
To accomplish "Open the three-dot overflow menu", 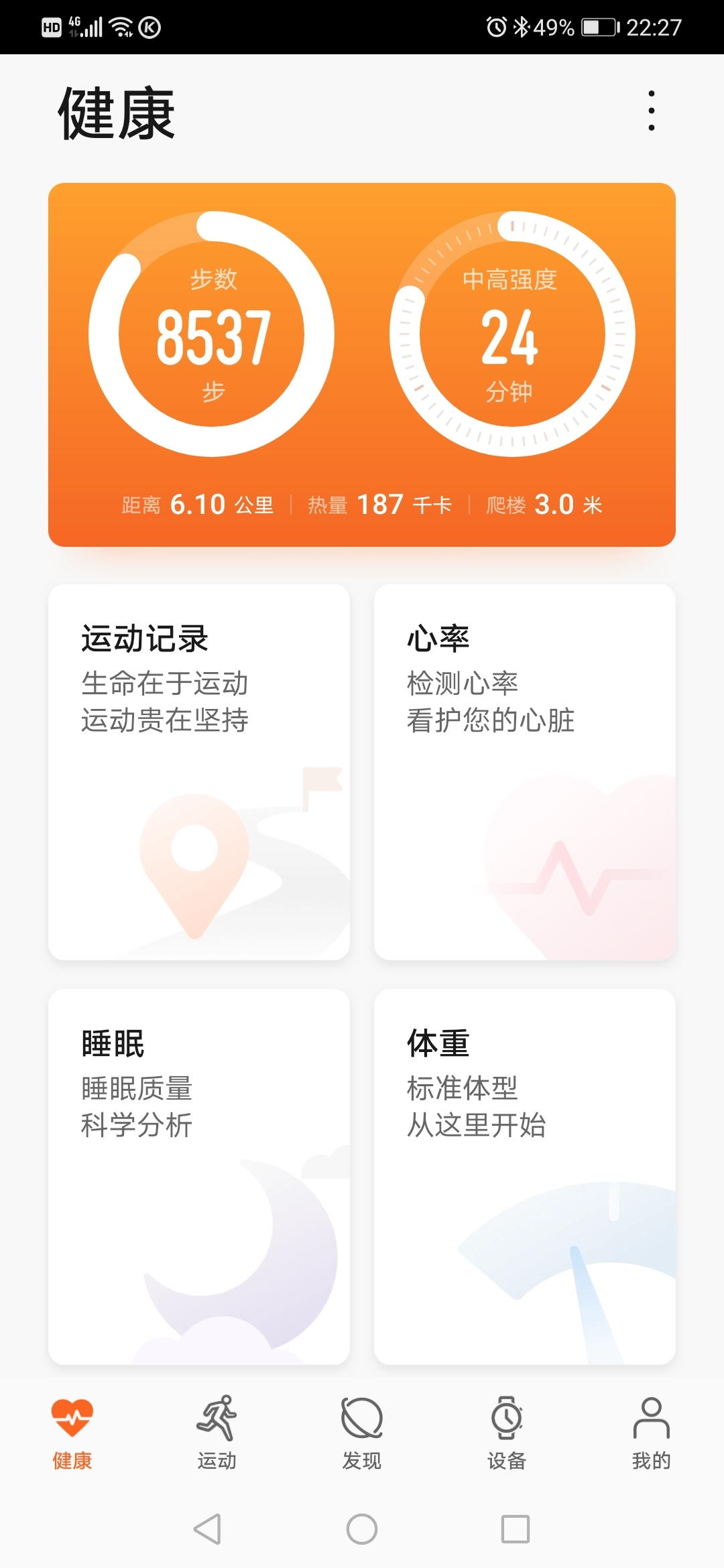I will tap(651, 111).
